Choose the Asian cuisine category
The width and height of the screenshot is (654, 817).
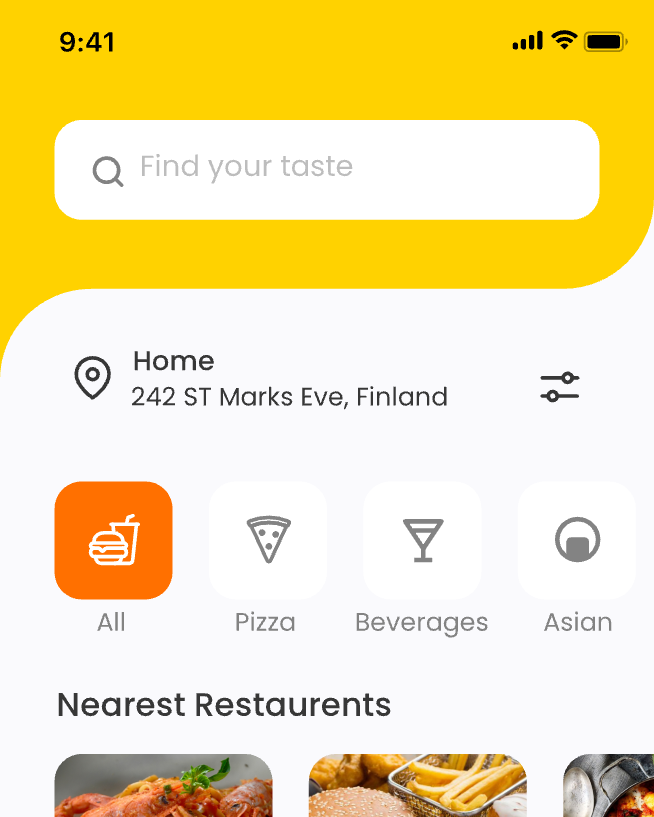pos(577,540)
